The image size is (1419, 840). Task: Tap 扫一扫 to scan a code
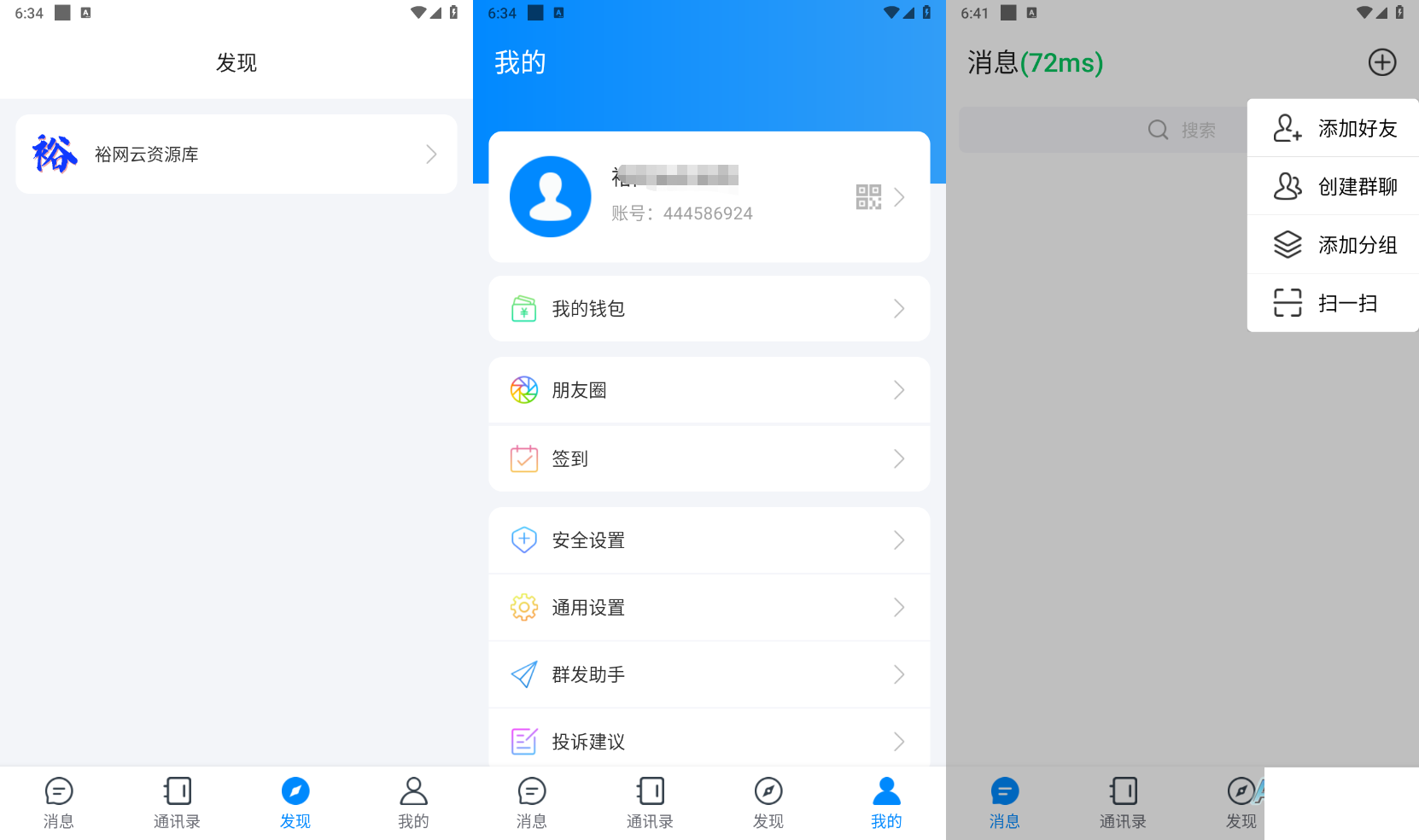tap(1334, 304)
